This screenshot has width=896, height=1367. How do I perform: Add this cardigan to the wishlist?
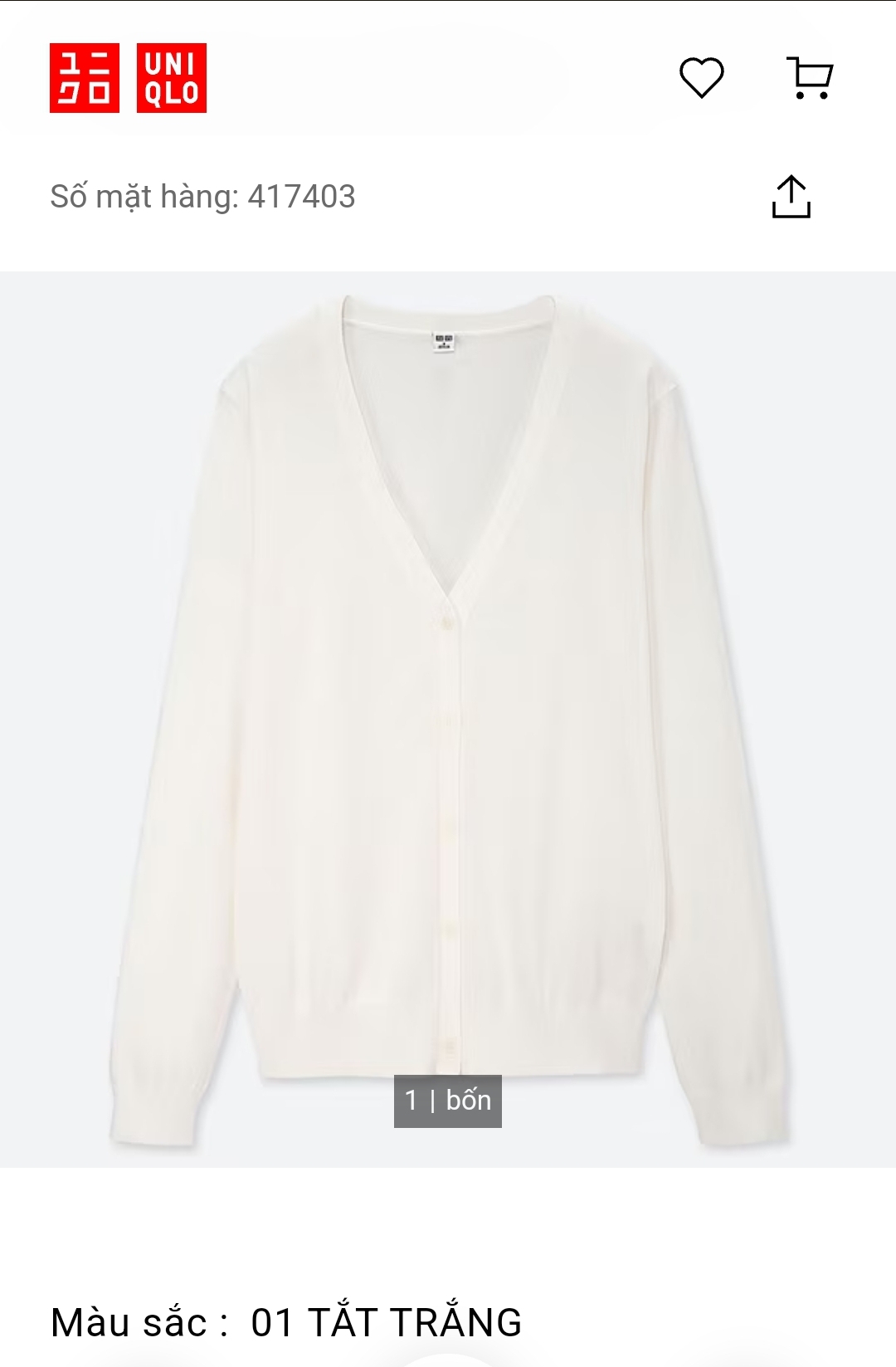tap(701, 78)
